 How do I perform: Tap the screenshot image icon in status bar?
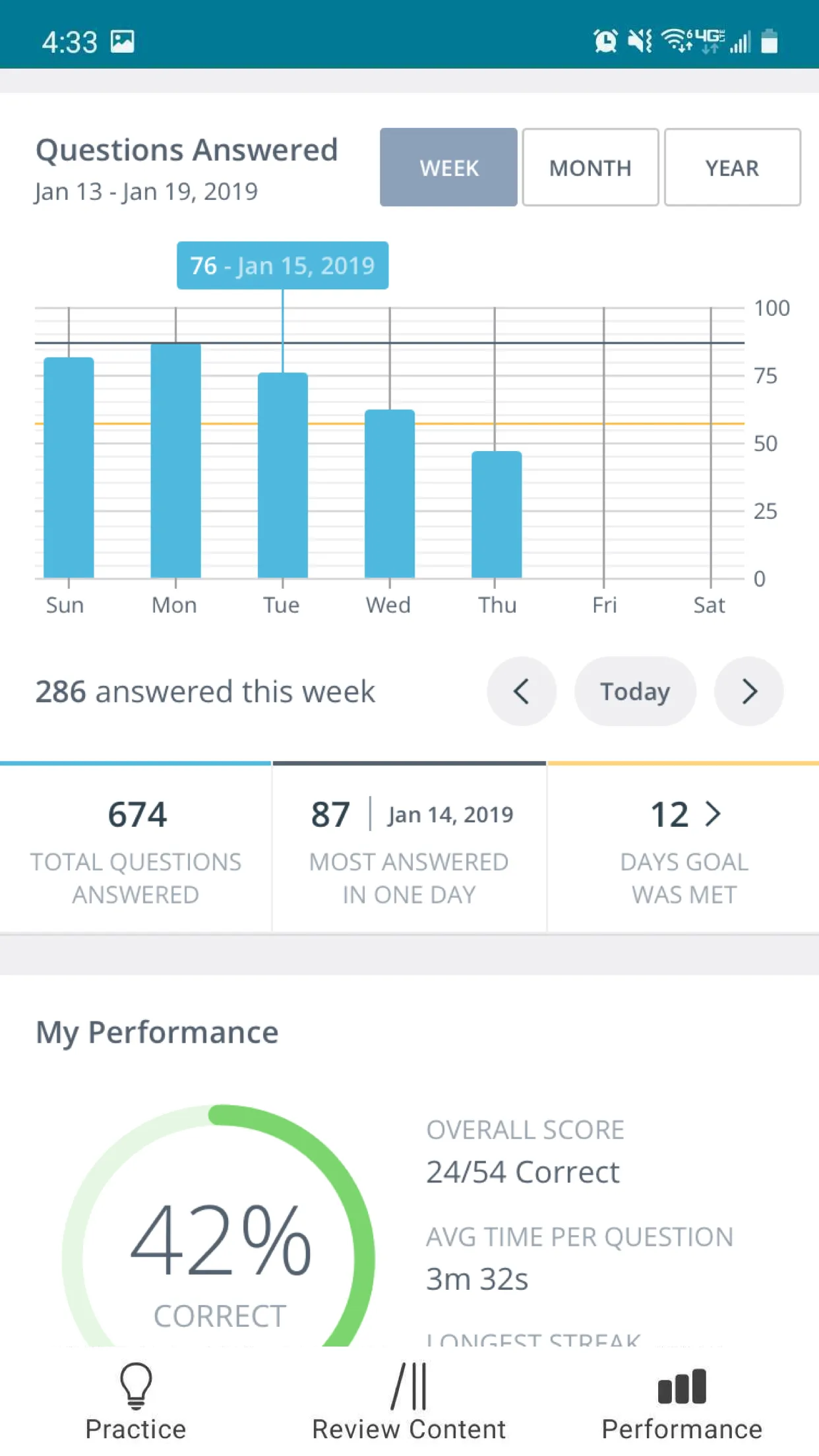[122, 41]
